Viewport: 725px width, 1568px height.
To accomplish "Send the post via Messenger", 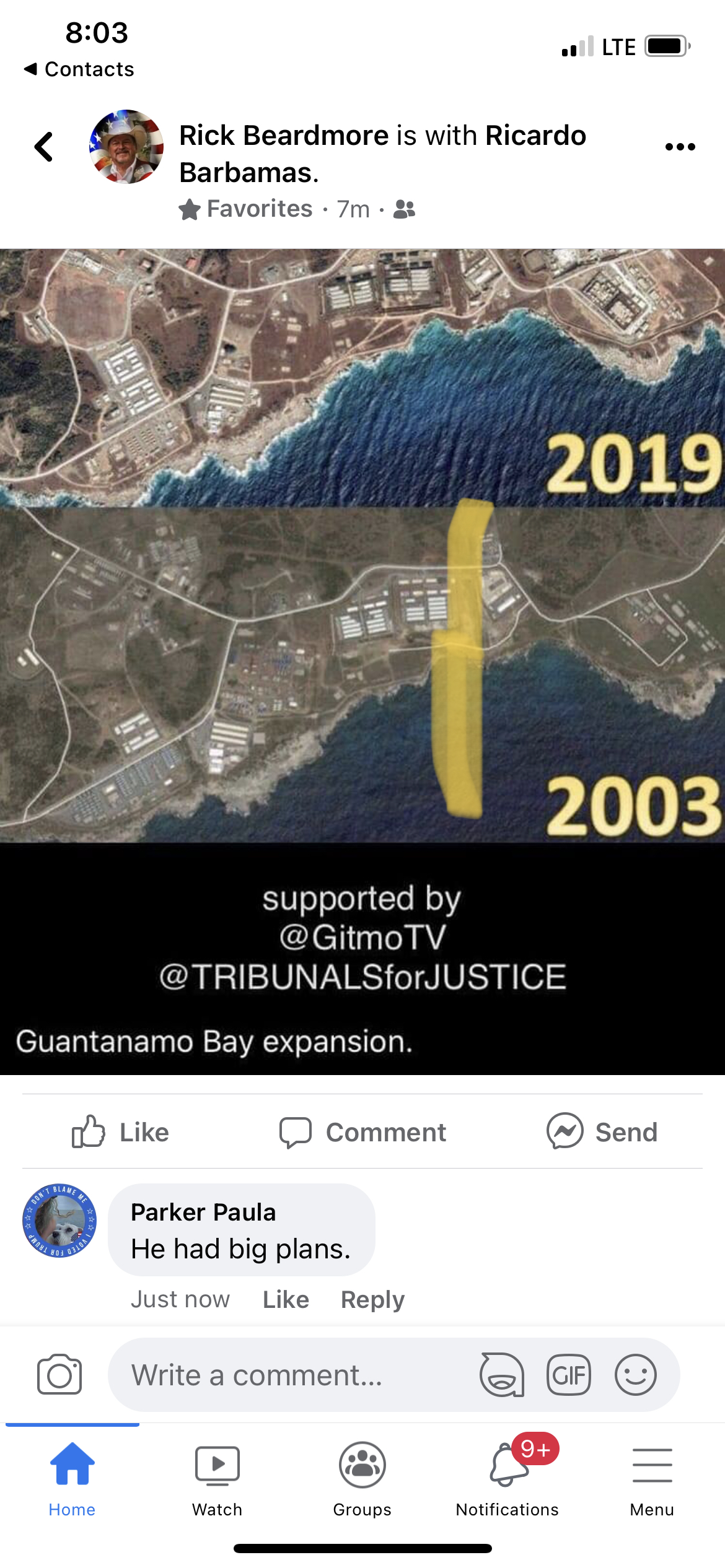I will pos(602,1132).
